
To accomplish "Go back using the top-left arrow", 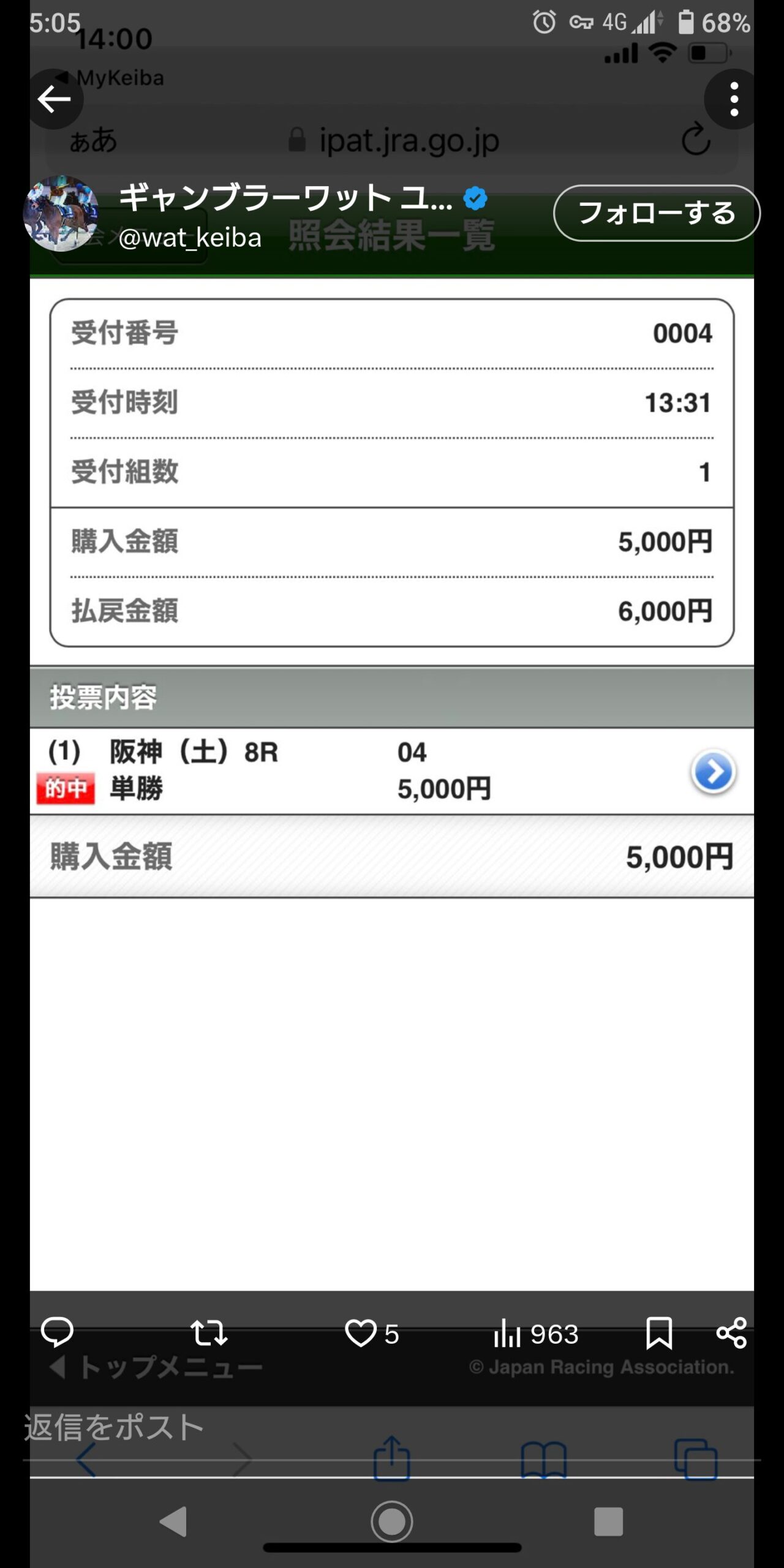I will (54, 99).
